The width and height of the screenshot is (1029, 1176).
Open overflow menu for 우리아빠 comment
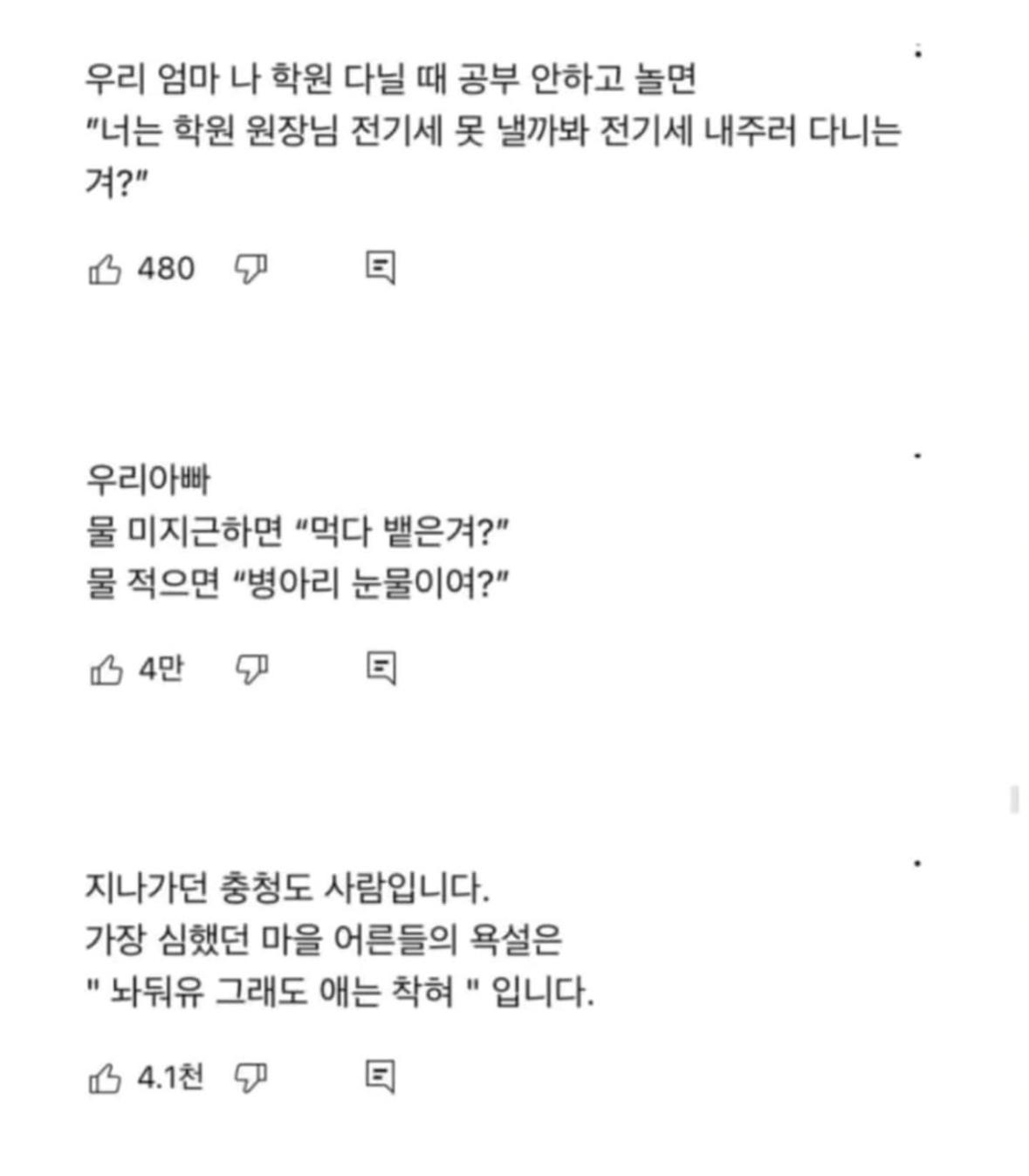coord(917,456)
